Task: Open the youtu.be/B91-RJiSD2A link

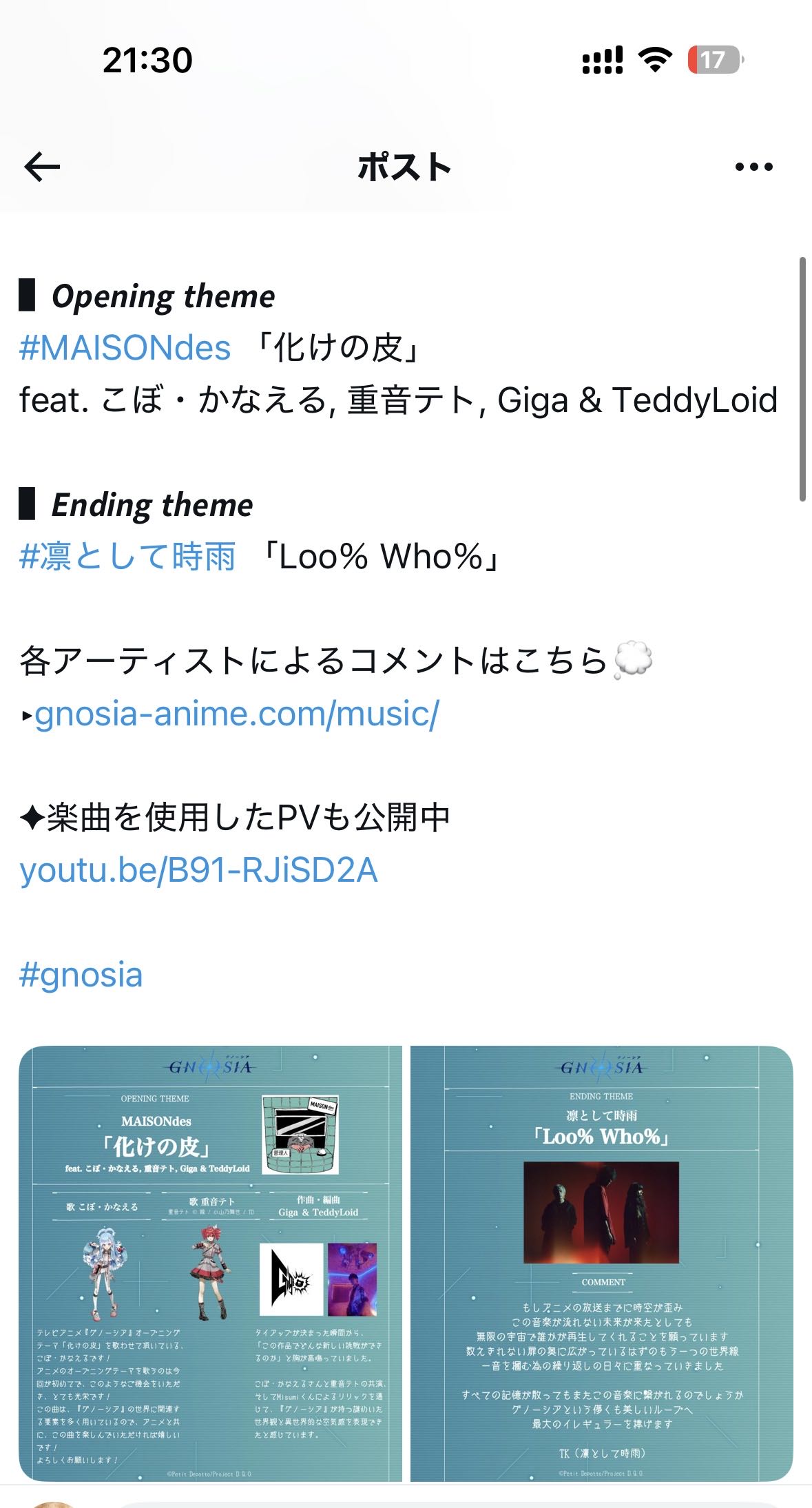Action: click(198, 871)
